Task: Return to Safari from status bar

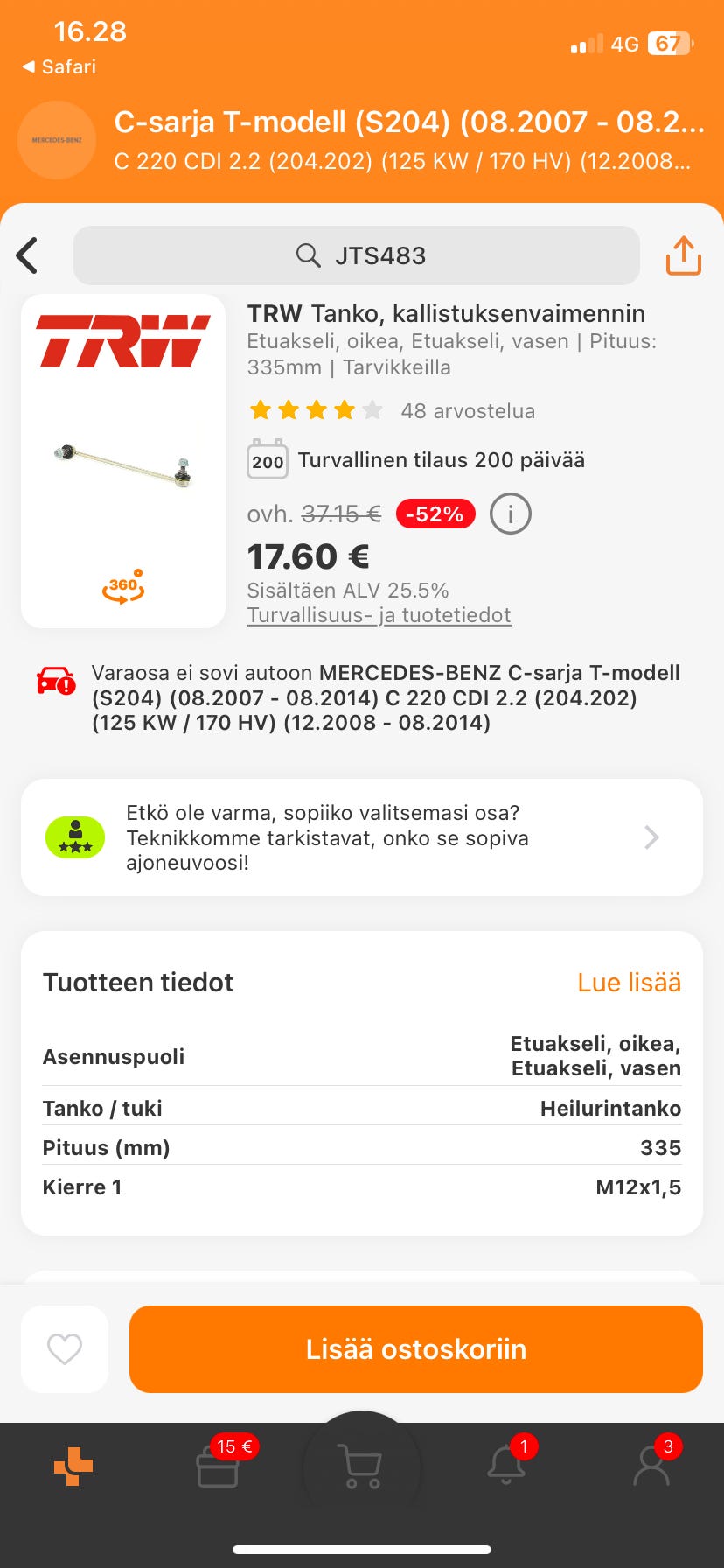Action: pos(59,66)
